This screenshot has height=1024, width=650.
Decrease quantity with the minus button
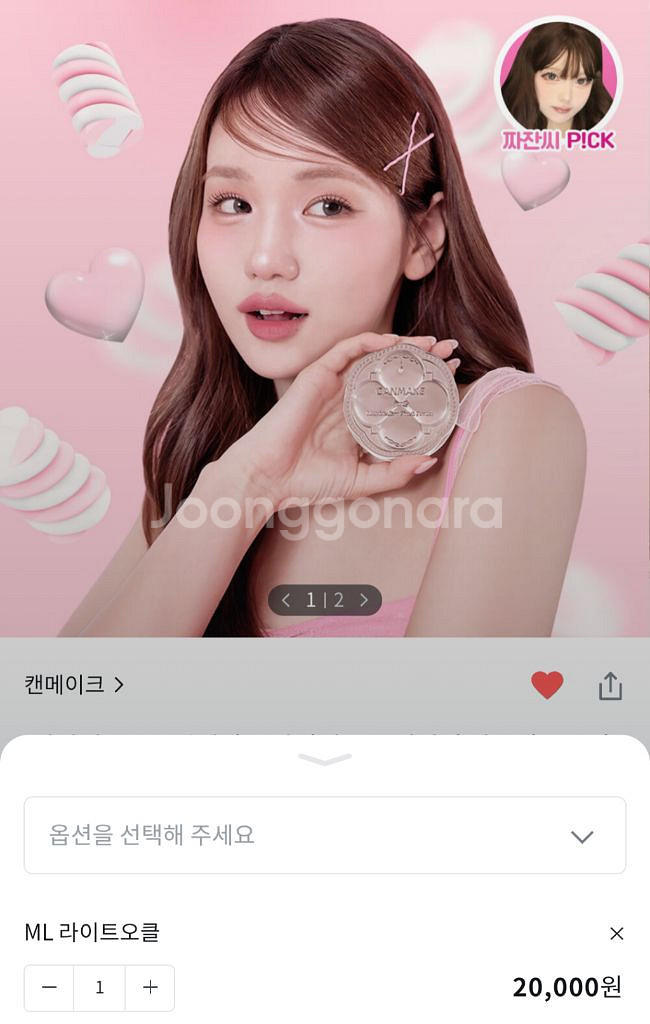pos(49,987)
